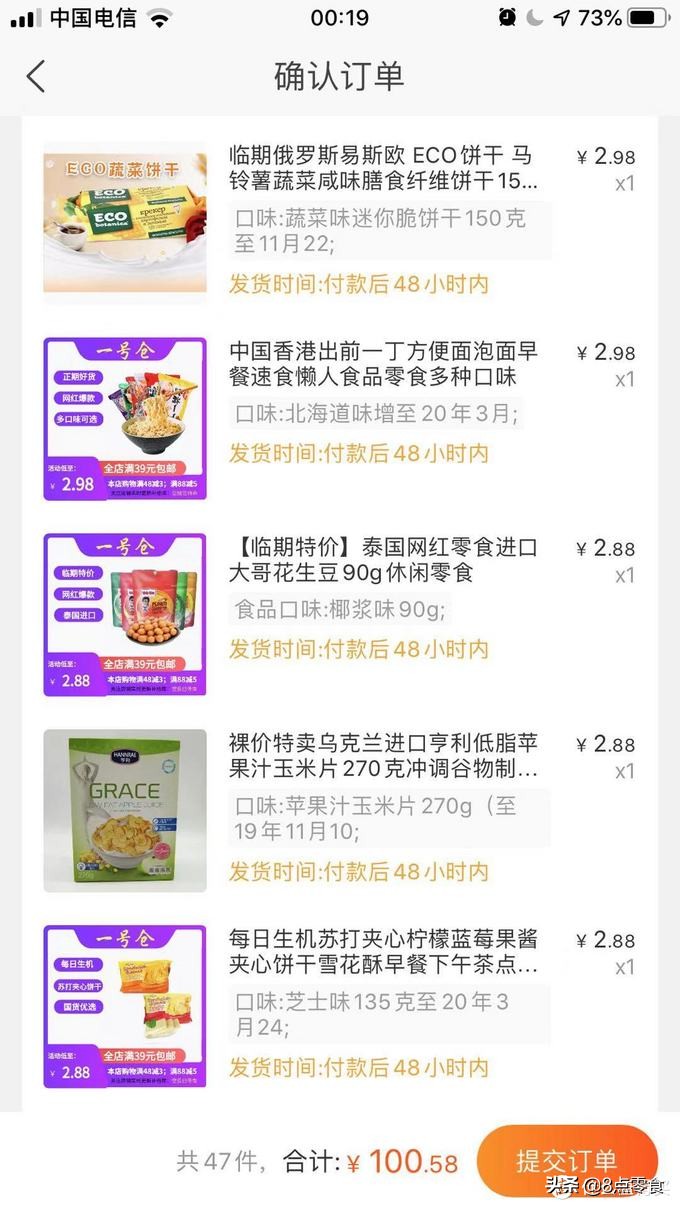This screenshot has width=680, height=1210.
Task: Open the 大哥花生豆 90g order item
Action: (x=383, y=560)
